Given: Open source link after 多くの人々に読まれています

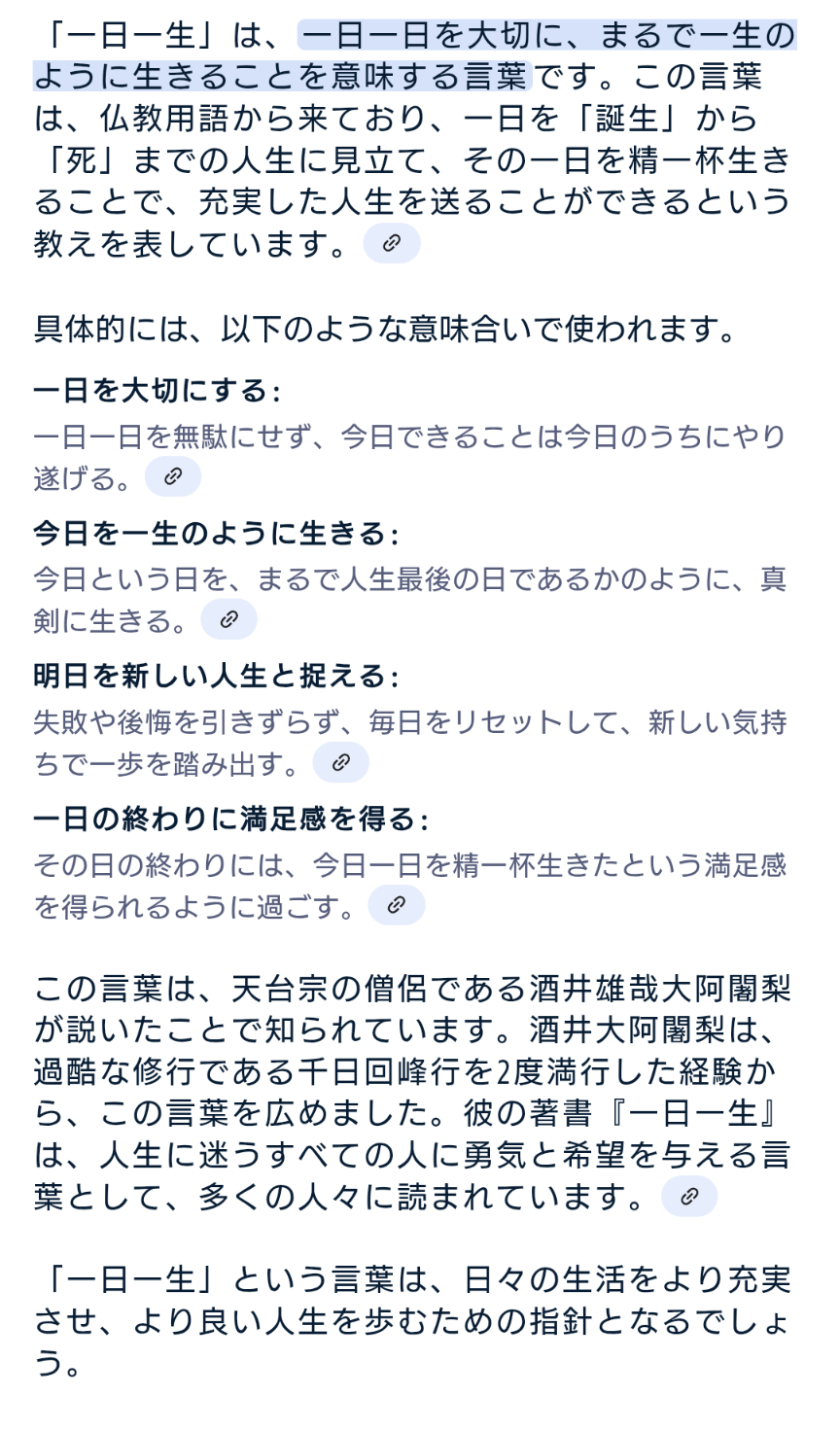Looking at the screenshot, I should 689,1196.
